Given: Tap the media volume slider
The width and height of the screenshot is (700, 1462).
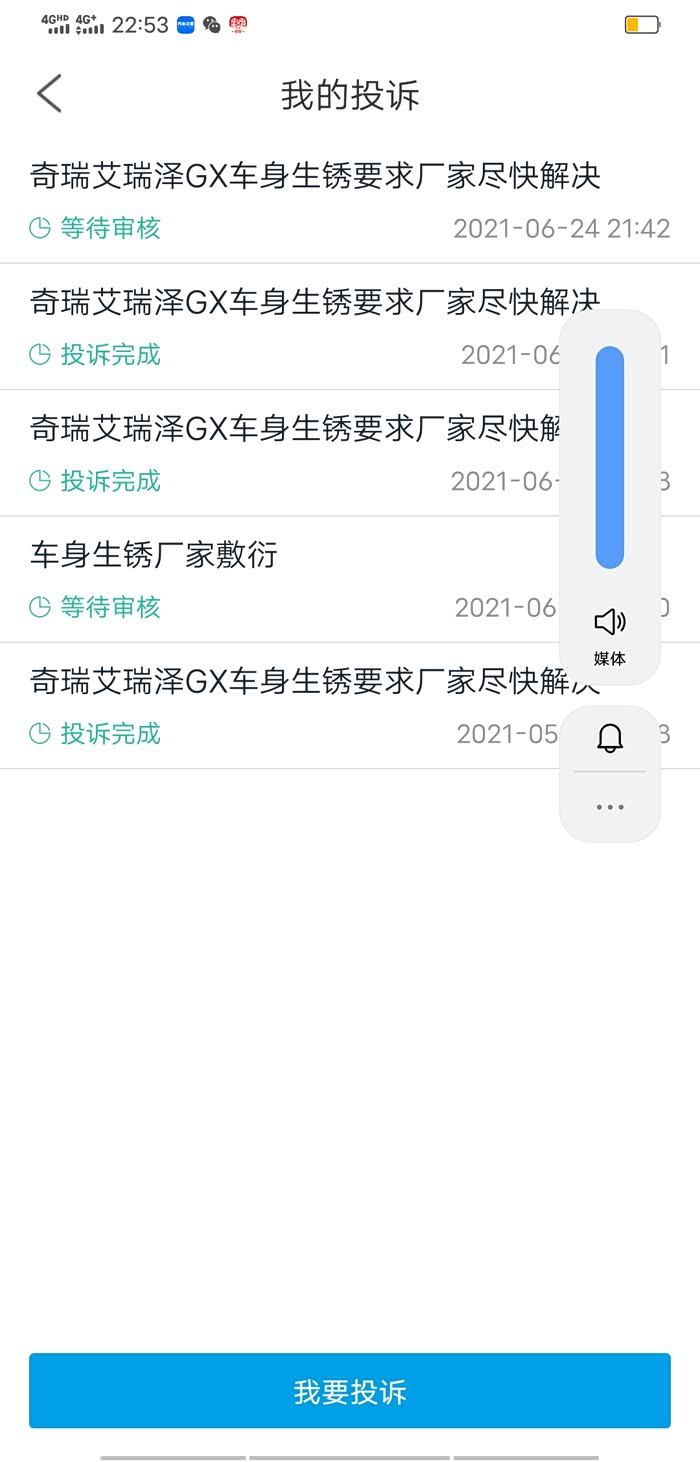Looking at the screenshot, I should pyautogui.click(x=610, y=457).
